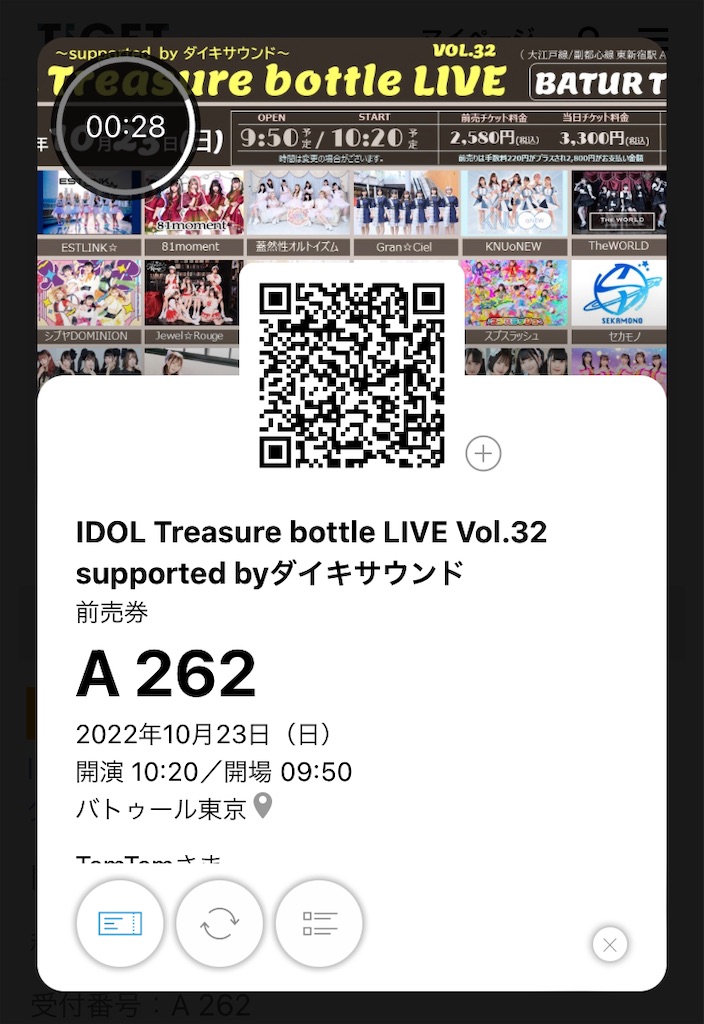
Task: Open the Batur Tokyo venue map pin
Action: (x=262, y=806)
